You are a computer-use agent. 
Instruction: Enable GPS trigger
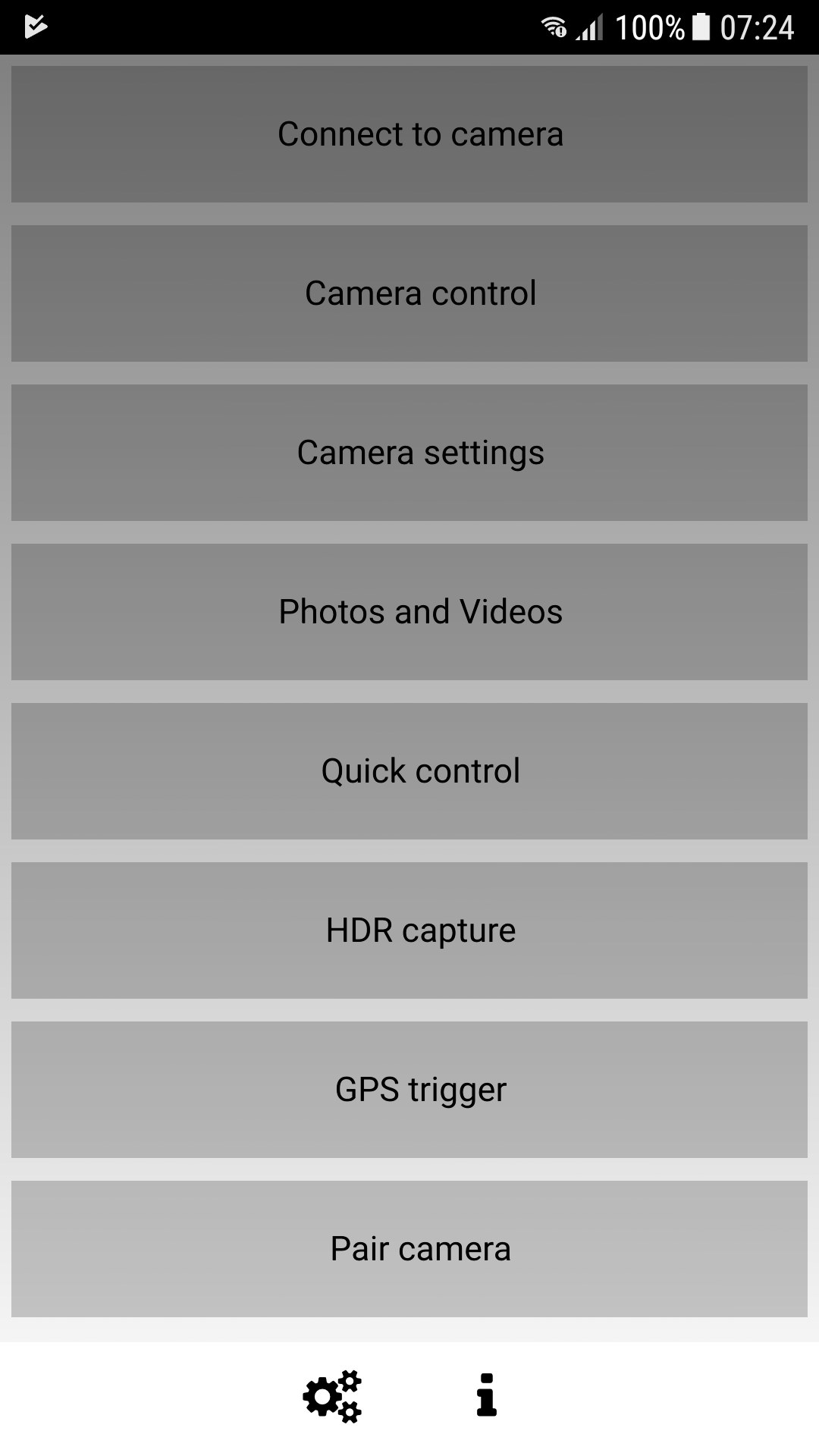(409, 1089)
